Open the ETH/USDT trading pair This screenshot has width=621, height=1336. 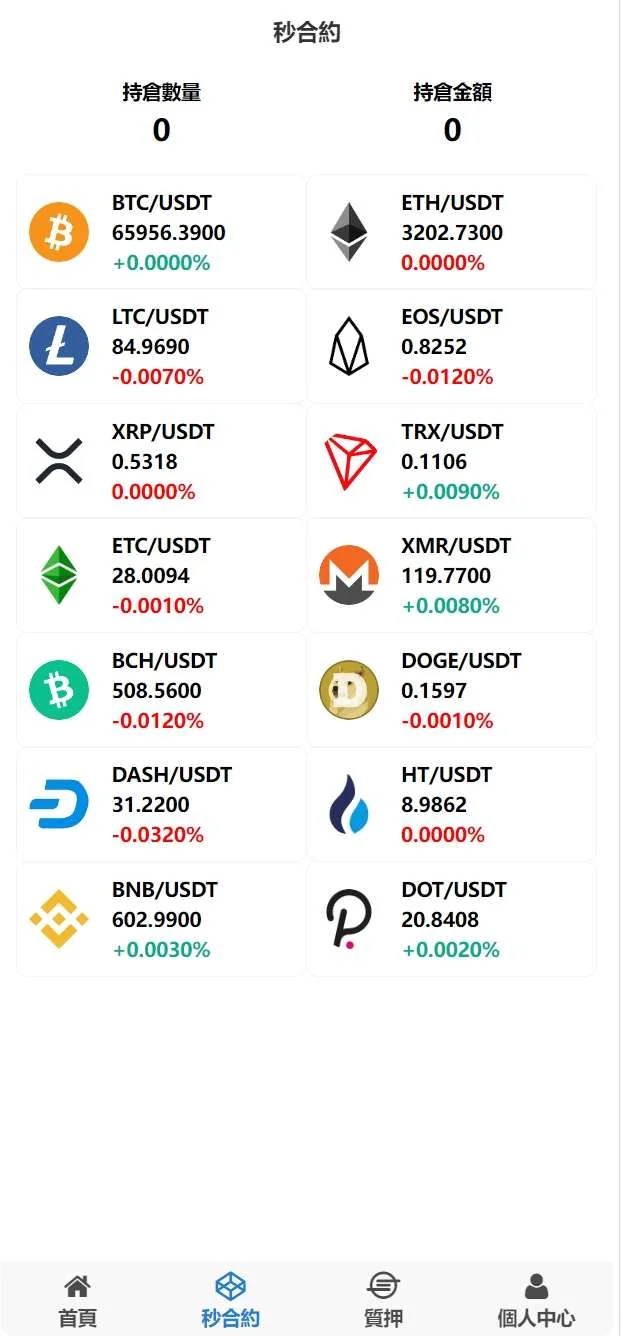pyautogui.click(x=451, y=232)
